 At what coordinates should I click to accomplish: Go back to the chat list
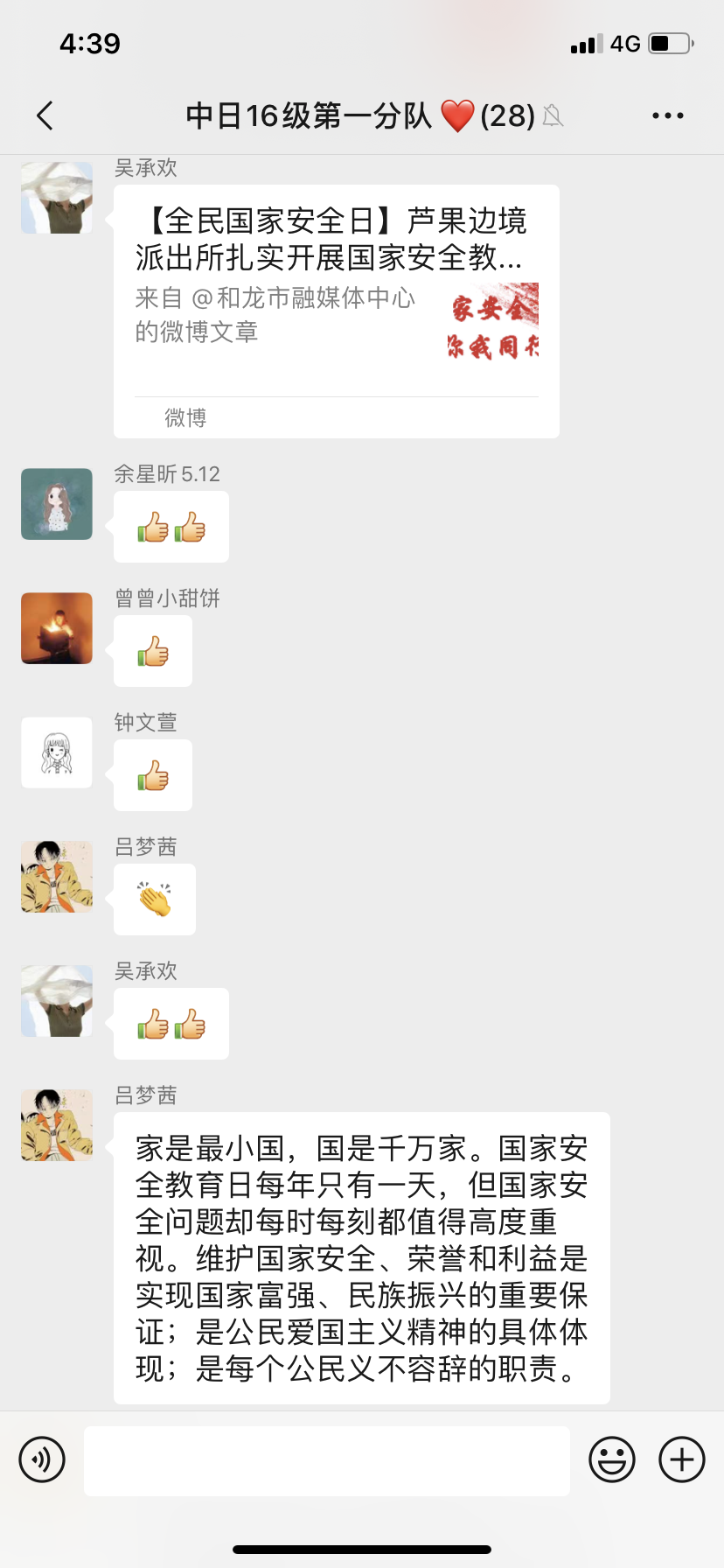point(45,115)
